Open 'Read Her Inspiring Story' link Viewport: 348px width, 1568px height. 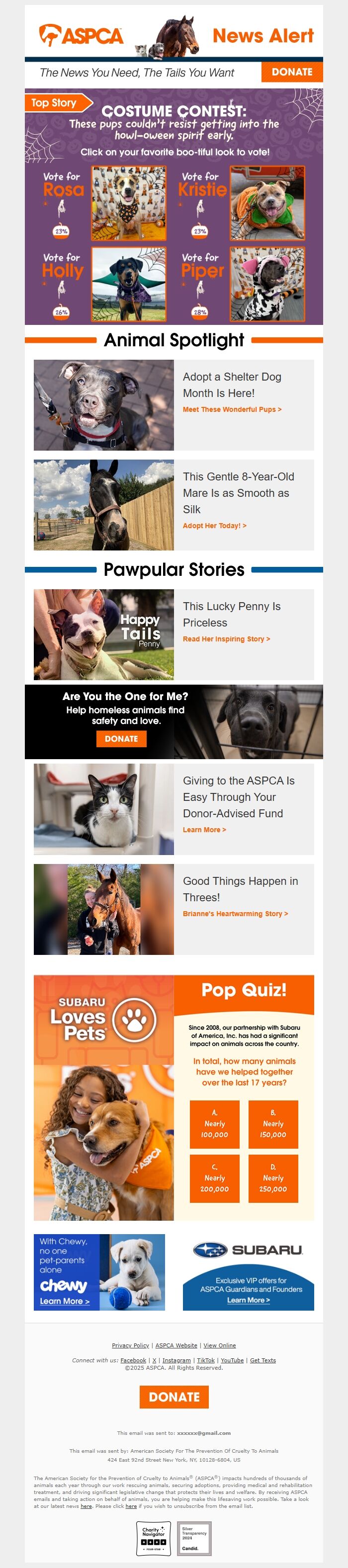(226, 639)
